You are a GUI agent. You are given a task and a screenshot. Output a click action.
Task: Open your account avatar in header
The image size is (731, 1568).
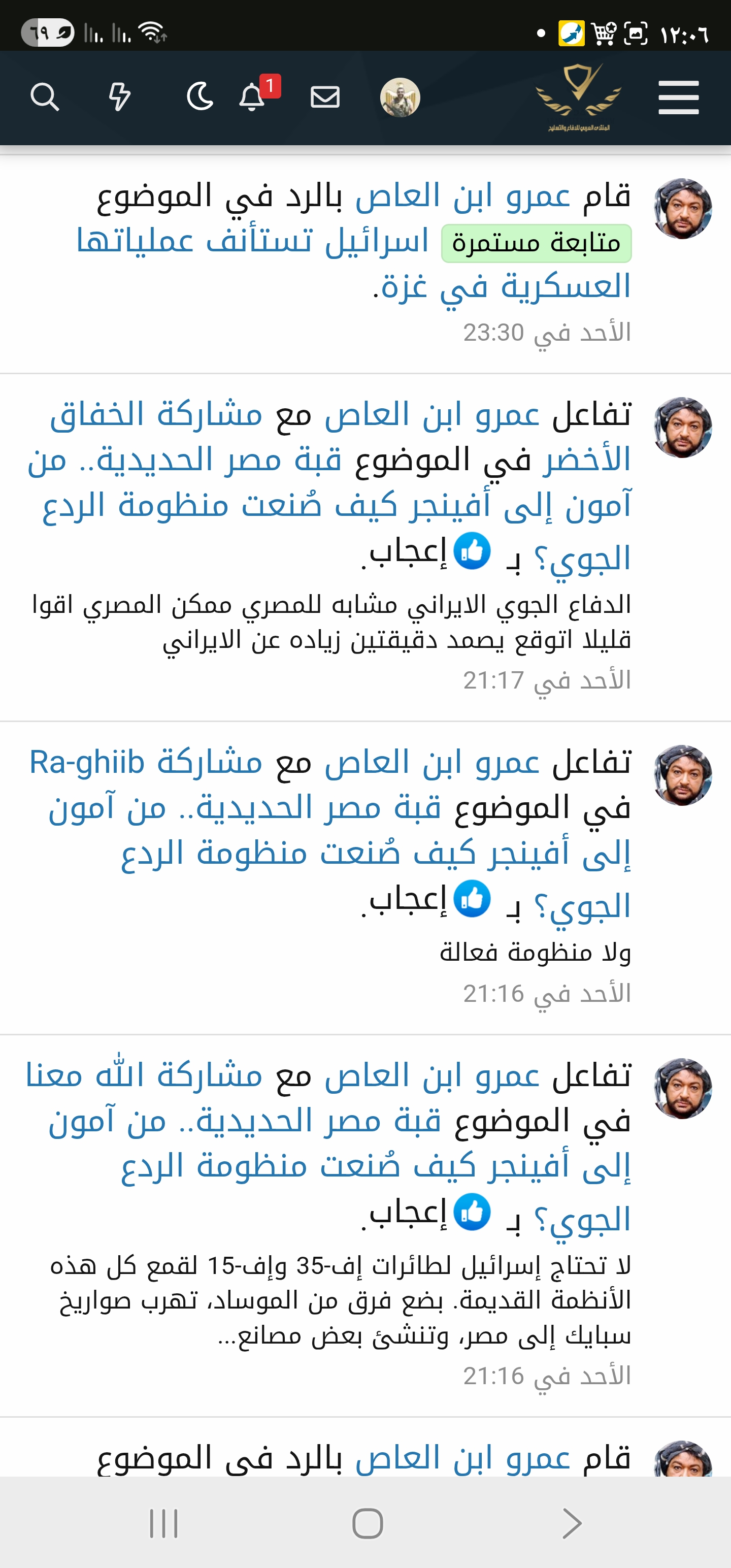pyautogui.click(x=400, y=97)
